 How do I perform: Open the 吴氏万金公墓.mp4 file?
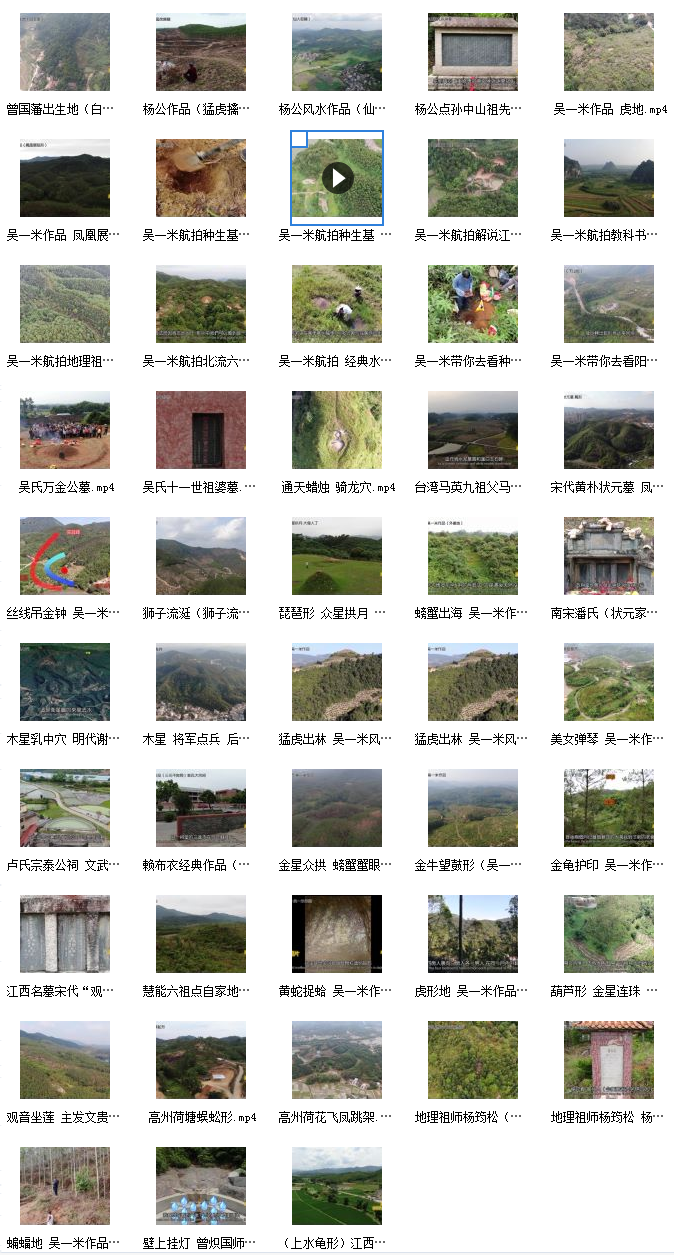tap(65, 430)
